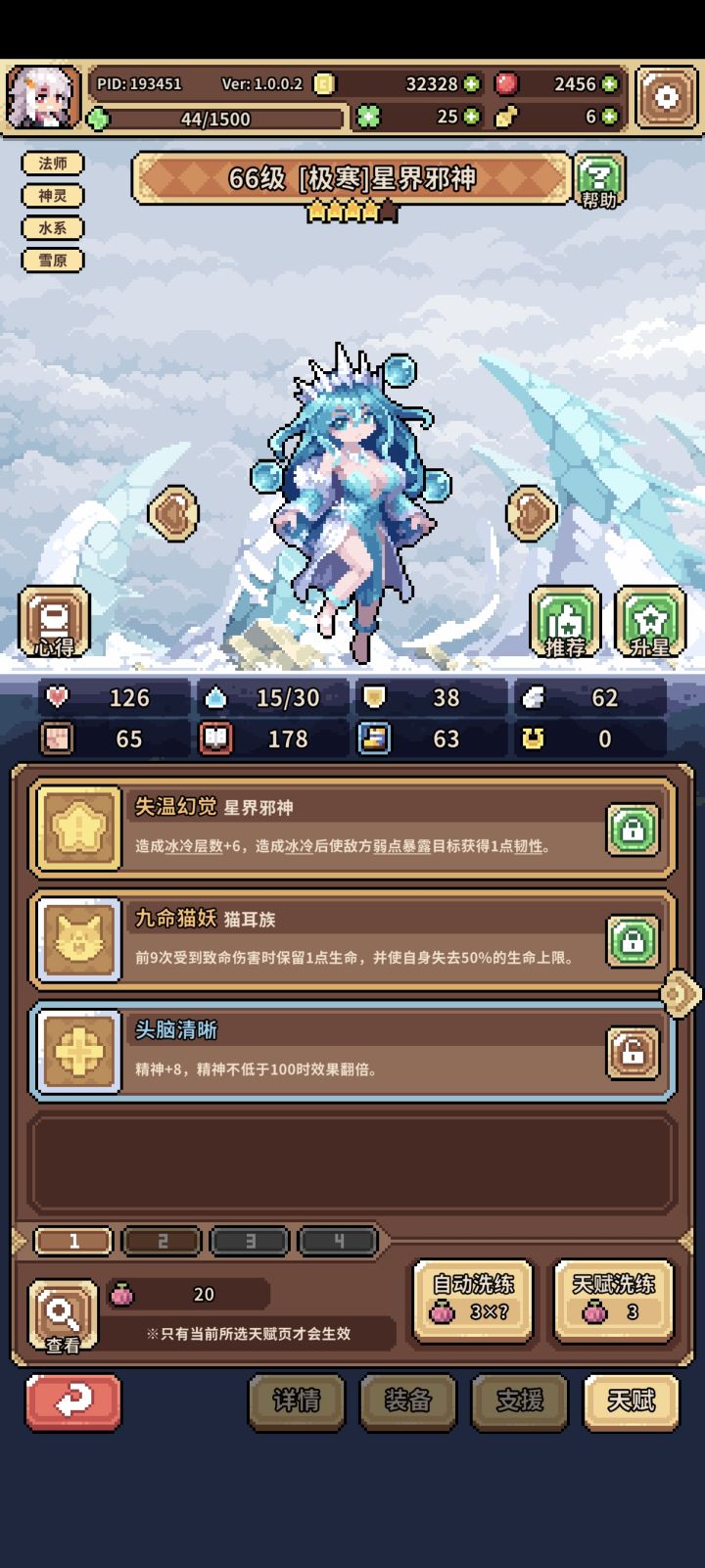Expand the right-edge arrow panel
The width and height of the screenshot is (705, 1568).
click(680, 992)
